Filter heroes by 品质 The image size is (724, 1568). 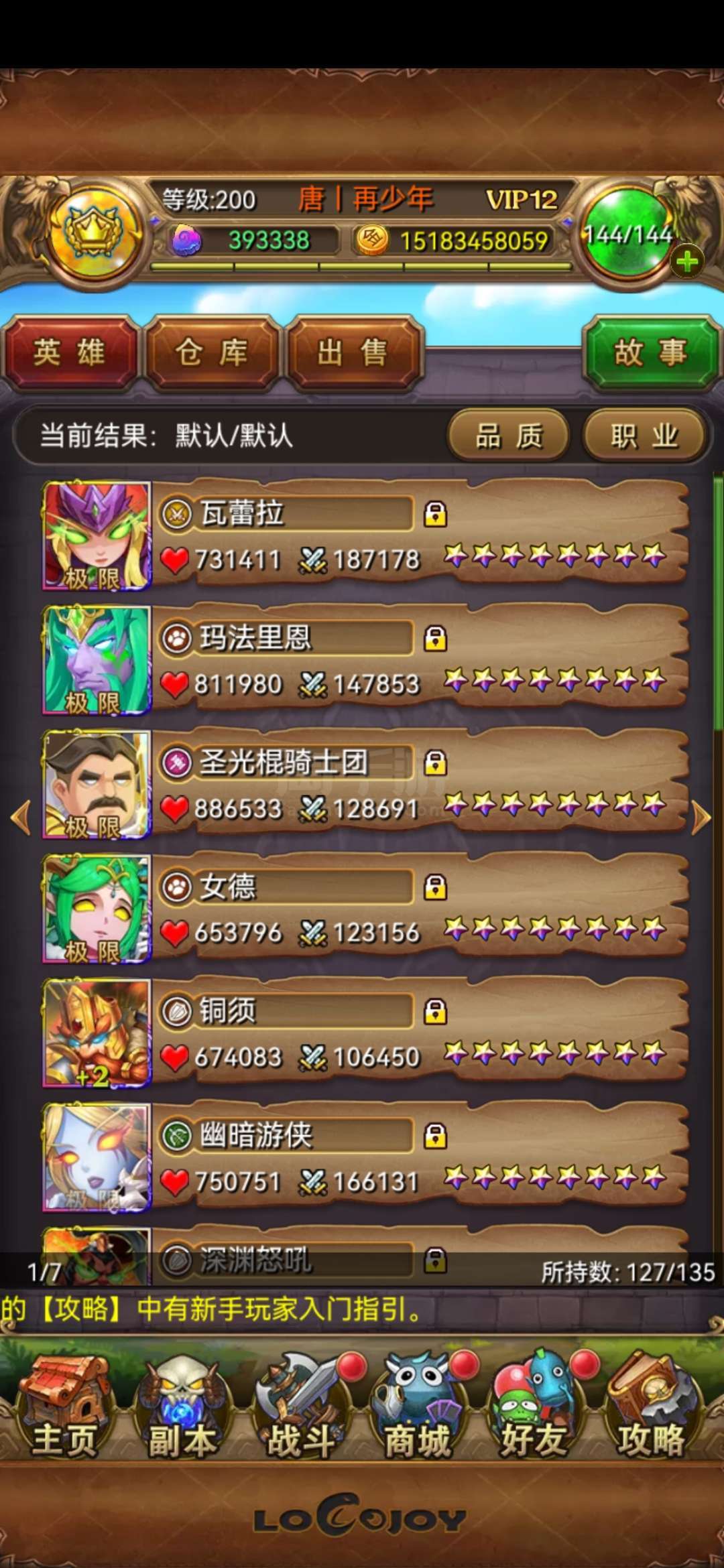pos(509,436)
